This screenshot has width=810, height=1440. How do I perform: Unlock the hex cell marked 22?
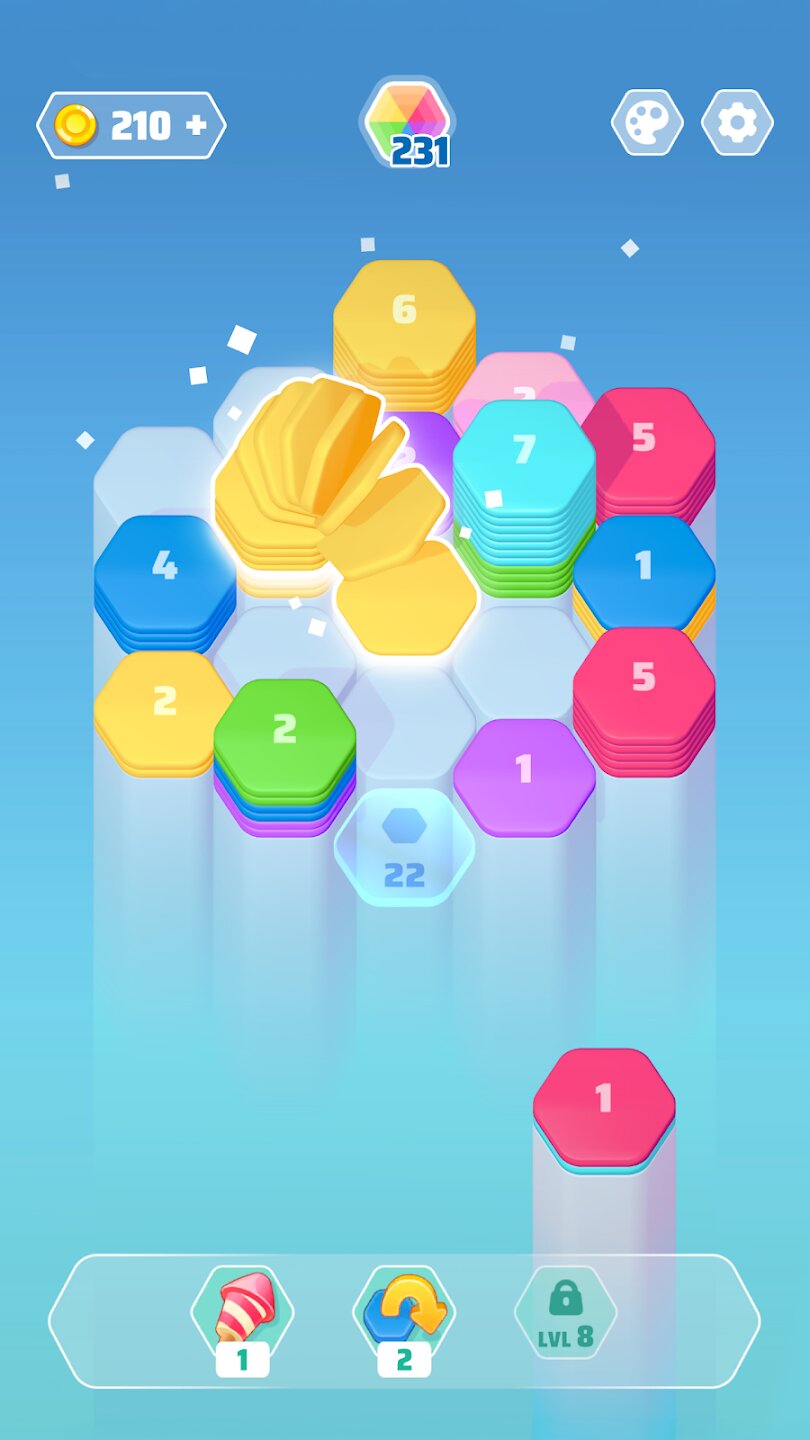[404, 846]
